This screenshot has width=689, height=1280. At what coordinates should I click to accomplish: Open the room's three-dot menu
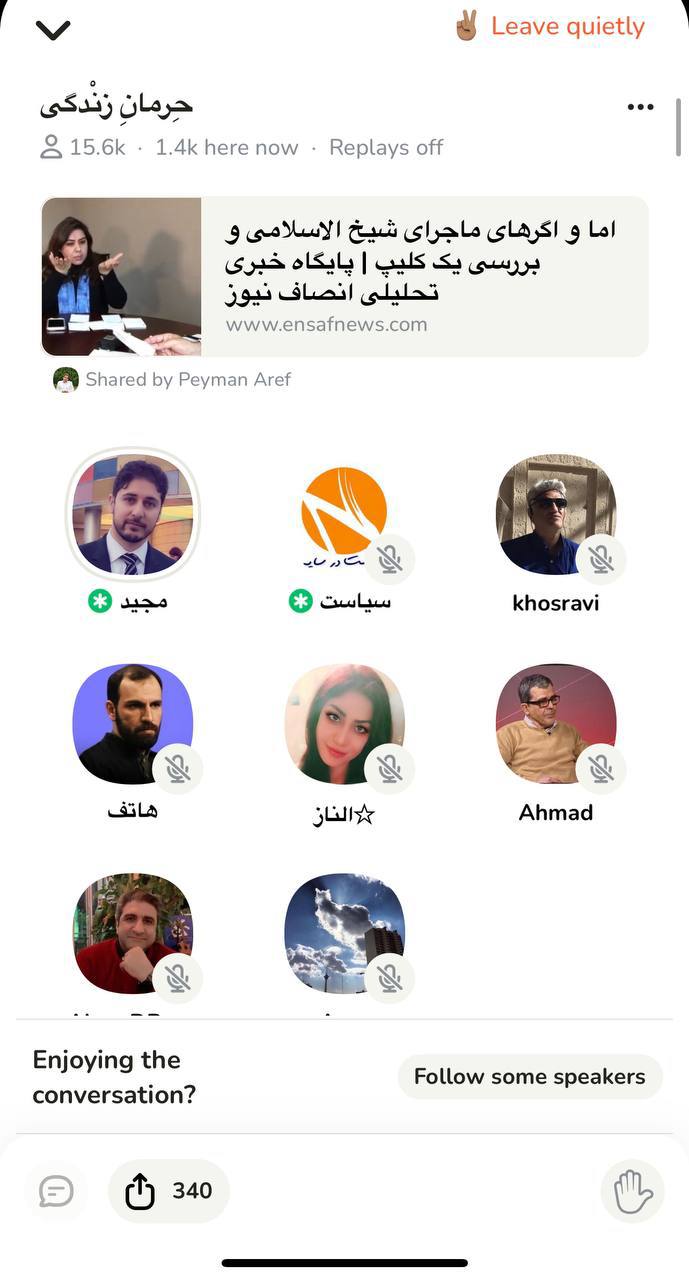(x=640, y=107)
